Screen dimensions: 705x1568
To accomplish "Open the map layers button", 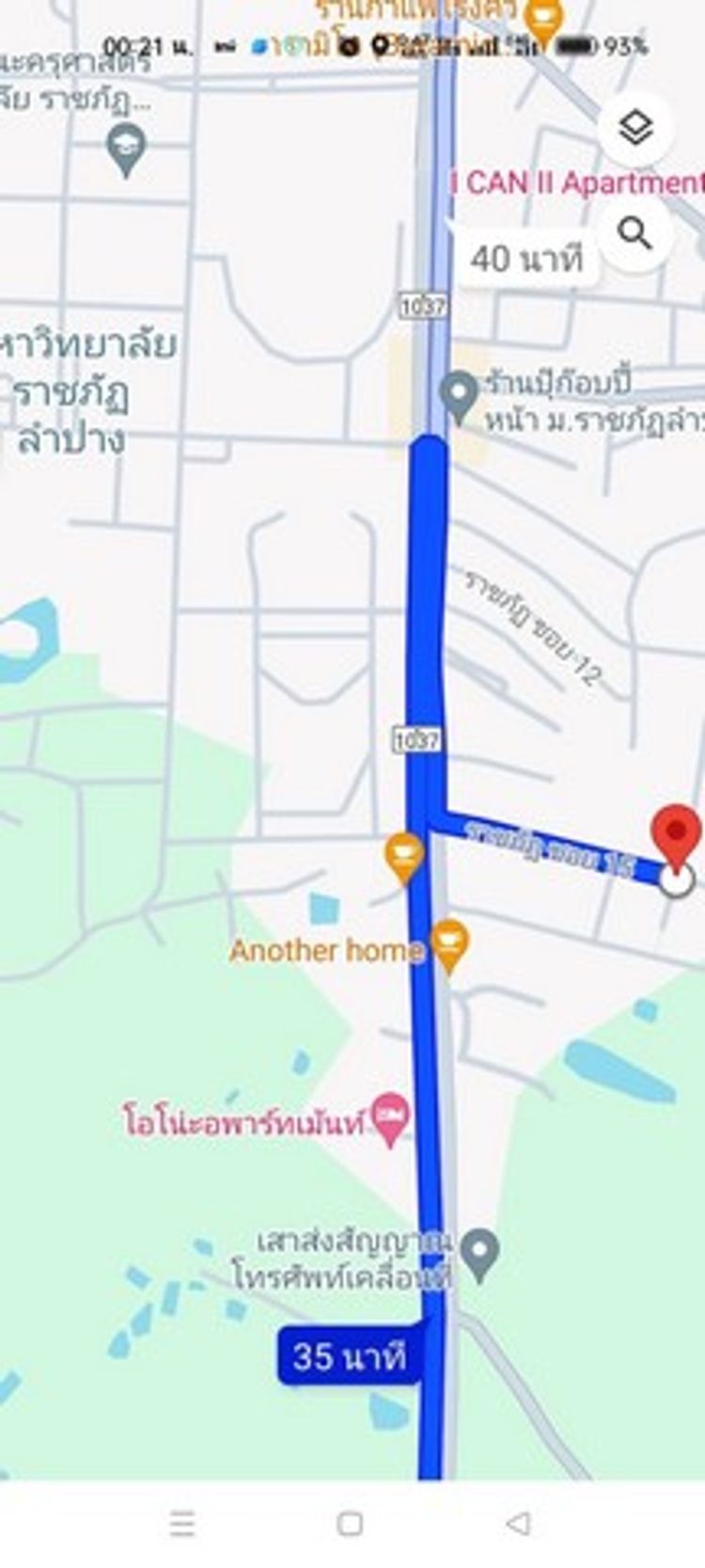I will tap(636, 128).
